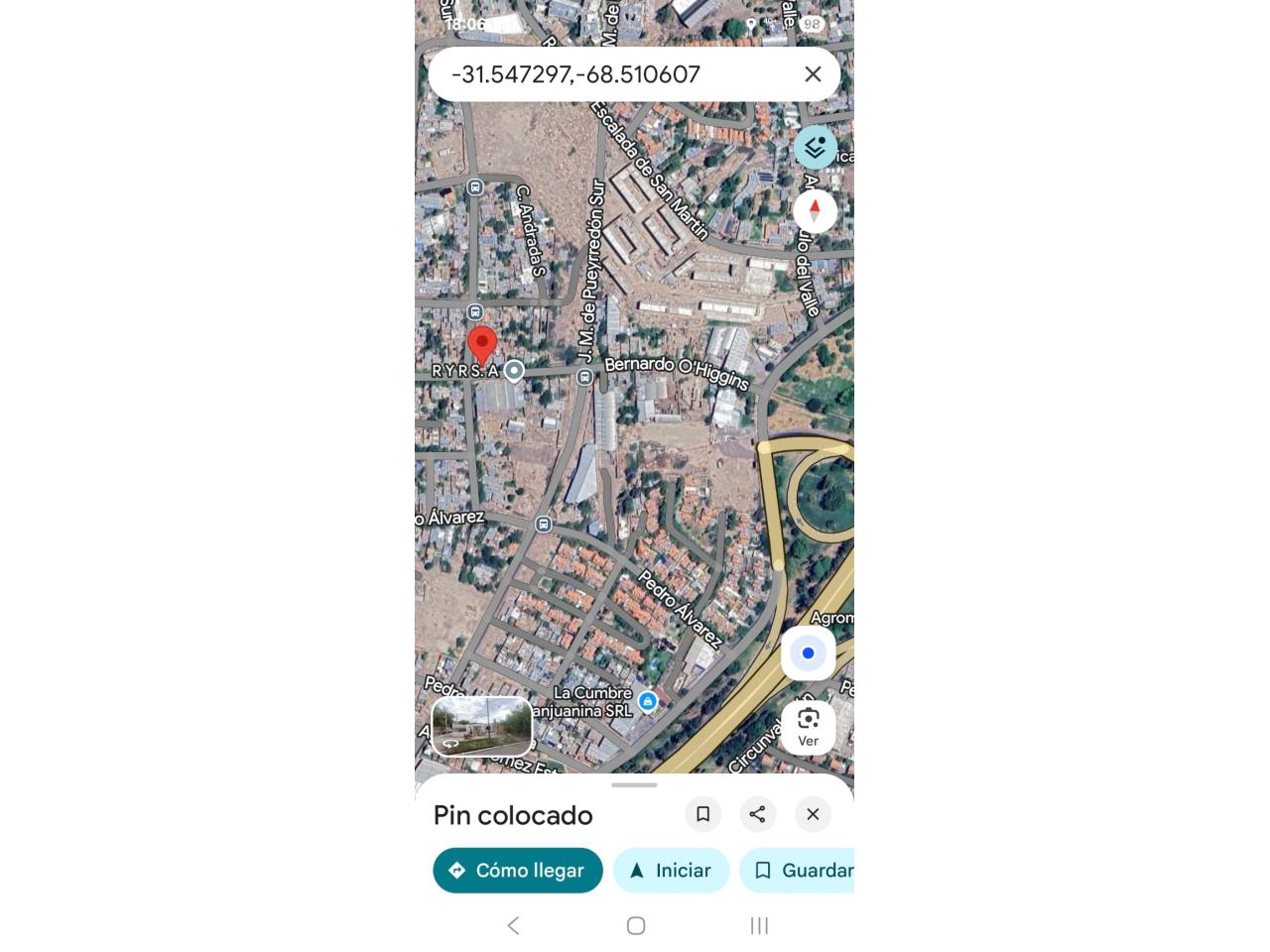Open the Street View preview thumbnail
Image resolution: width=1270 pixels, height=952 pixels.
(x=481, y=726)
